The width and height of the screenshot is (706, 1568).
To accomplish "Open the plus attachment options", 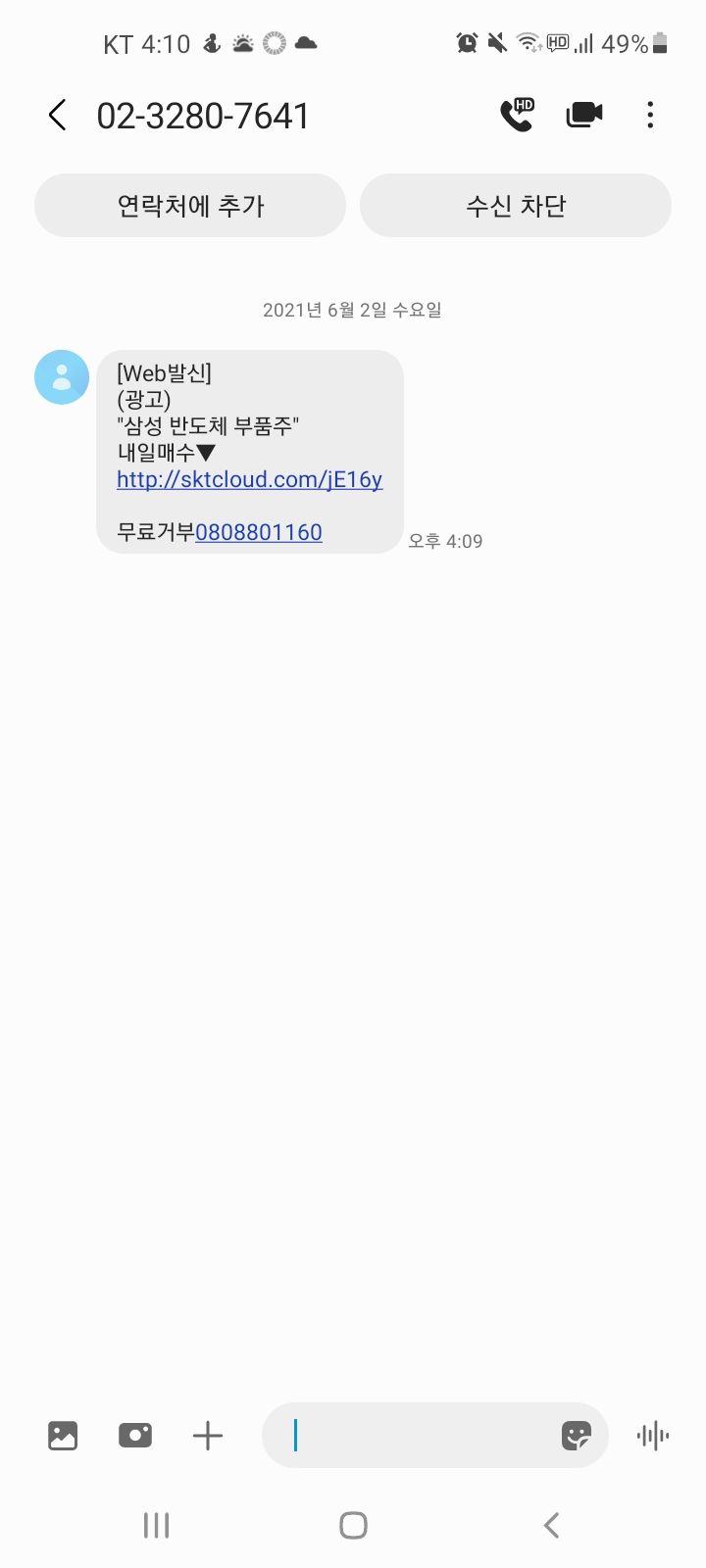I will pyautogui.click(x=208, y=1436).
